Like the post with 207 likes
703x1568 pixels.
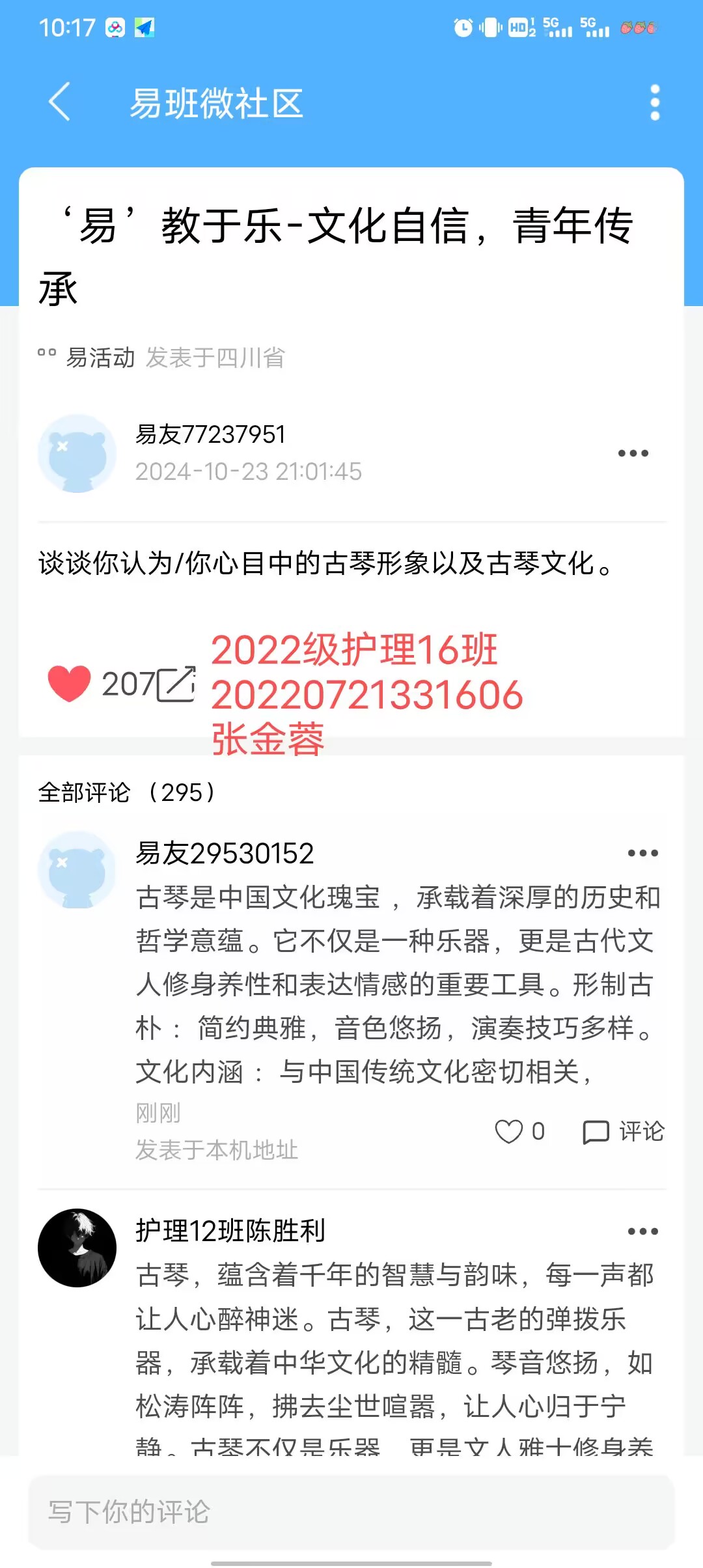pyautogui.click(x=70, y=684)
